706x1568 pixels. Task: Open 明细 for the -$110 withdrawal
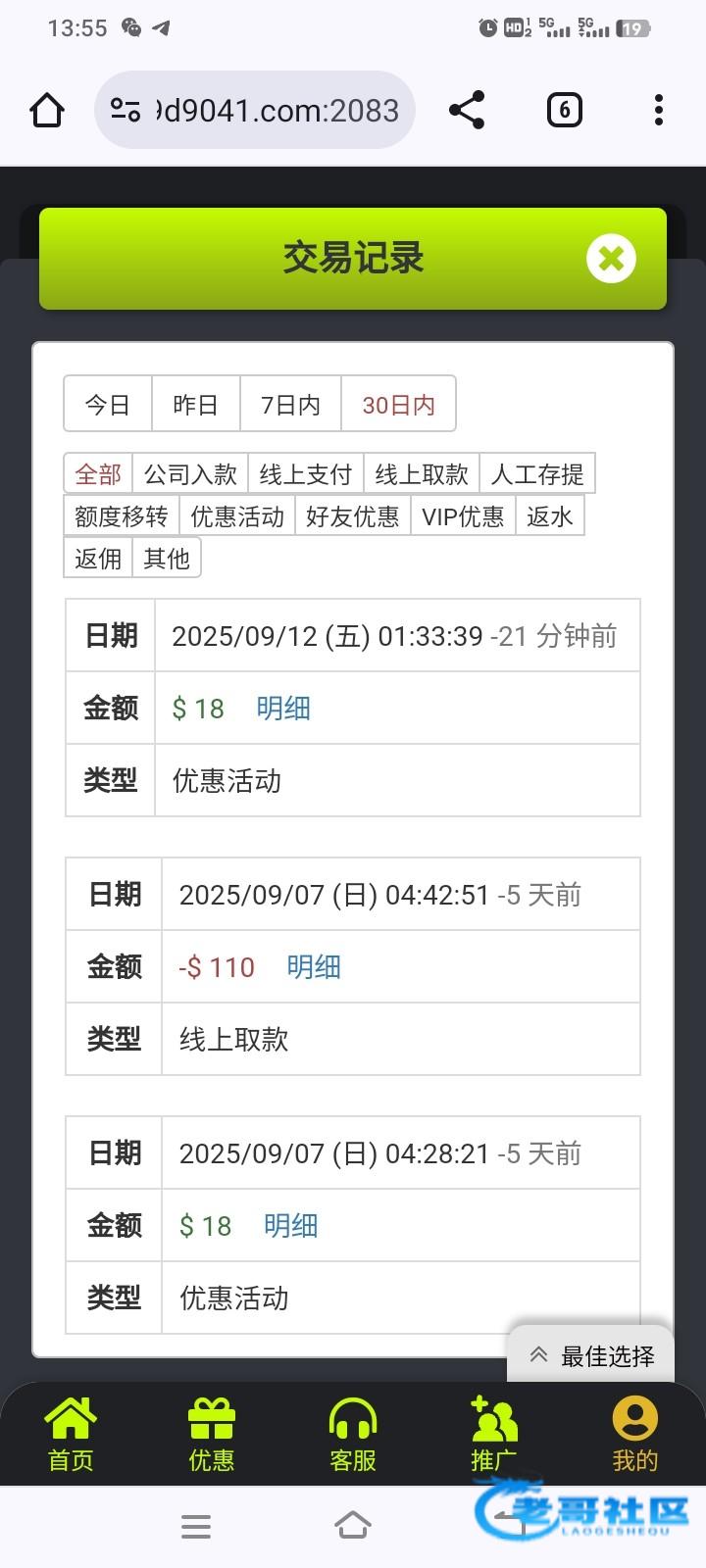(314, 967)
